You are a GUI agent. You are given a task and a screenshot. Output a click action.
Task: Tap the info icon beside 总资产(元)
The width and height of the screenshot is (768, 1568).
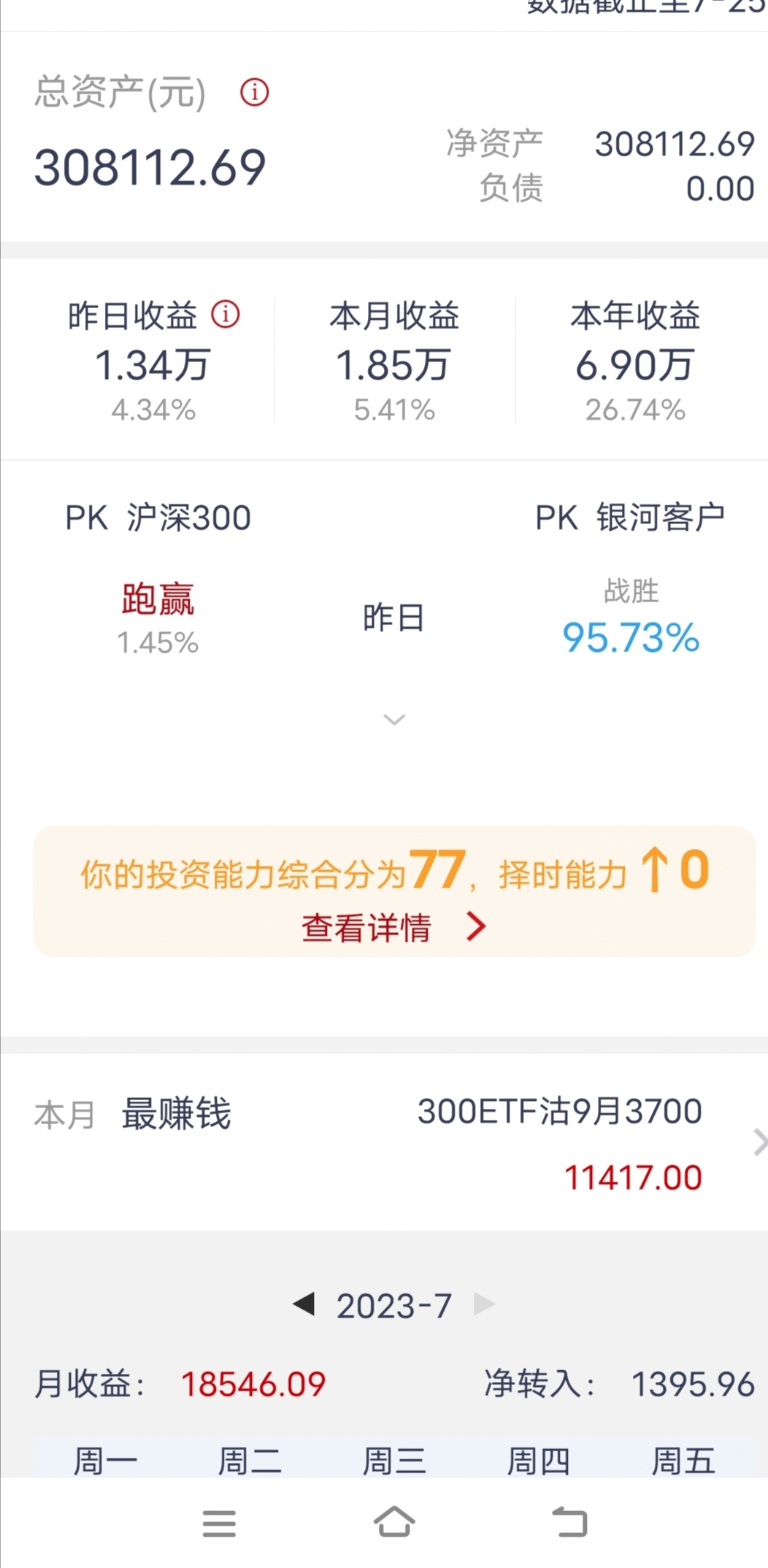255,93
